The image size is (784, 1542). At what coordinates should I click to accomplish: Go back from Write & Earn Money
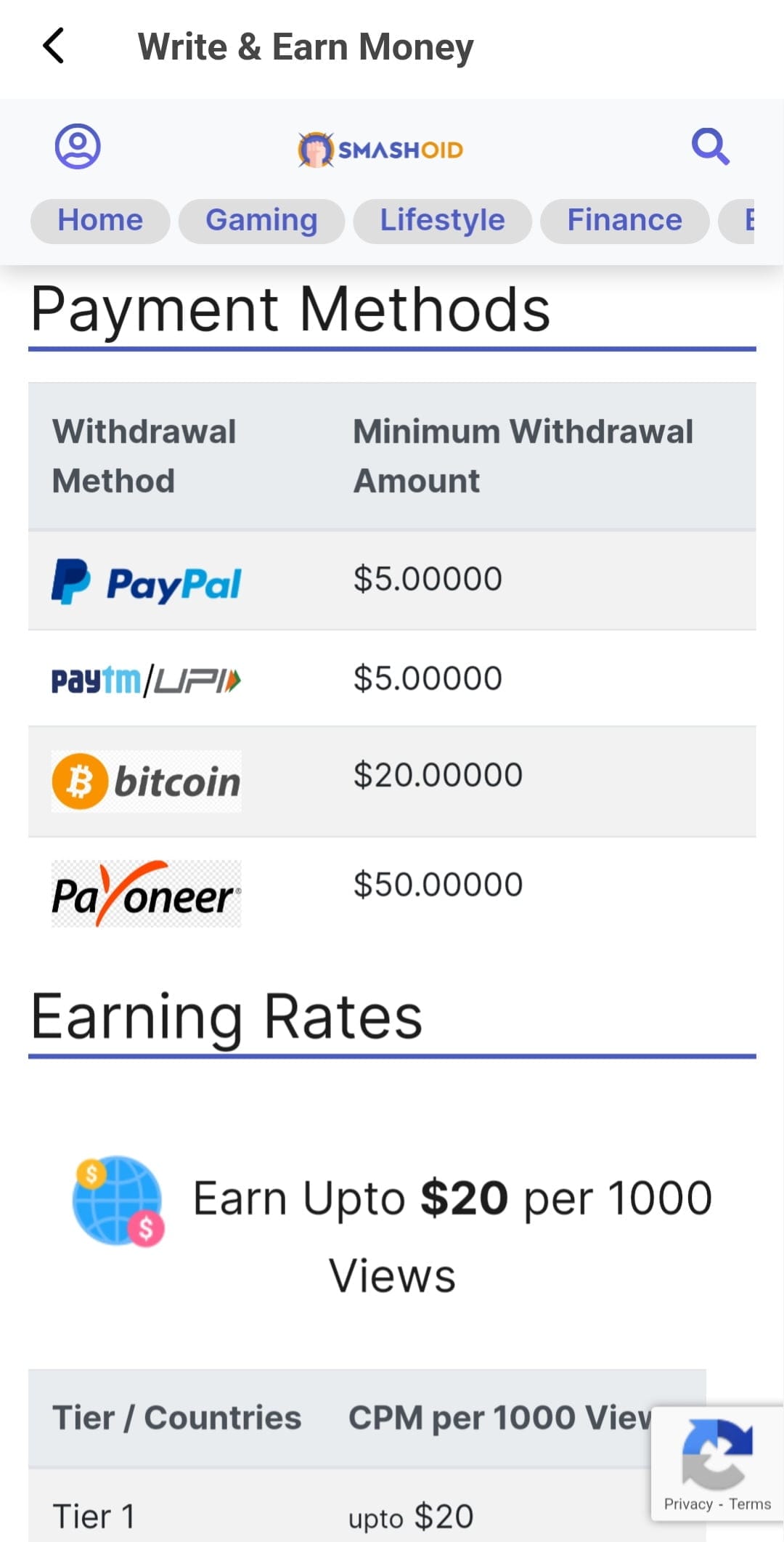(54, 46)
